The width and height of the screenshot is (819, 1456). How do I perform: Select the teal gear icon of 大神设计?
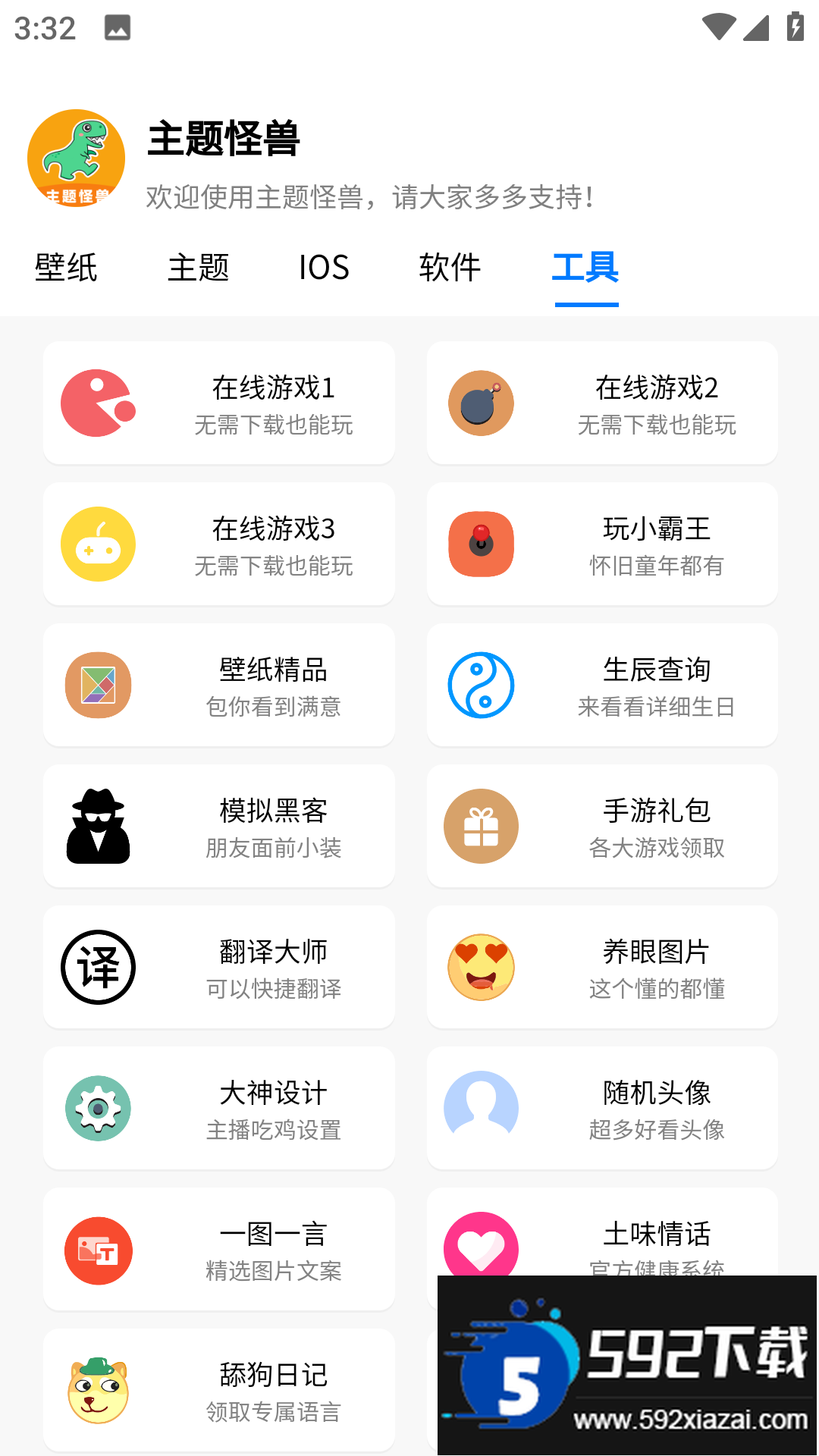point(98,1108)
